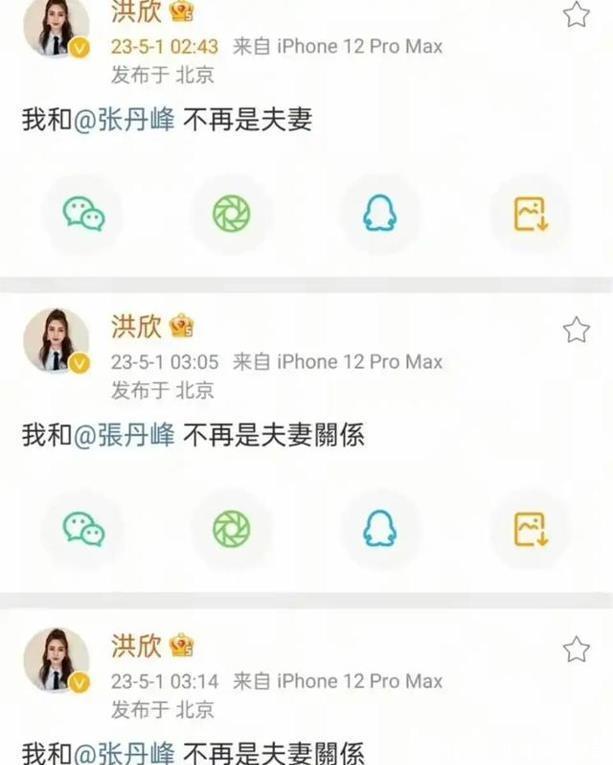The image size is (613, 765).
Task: Share the 03:05 post to WeChat
Action: [x=83, y=529]
